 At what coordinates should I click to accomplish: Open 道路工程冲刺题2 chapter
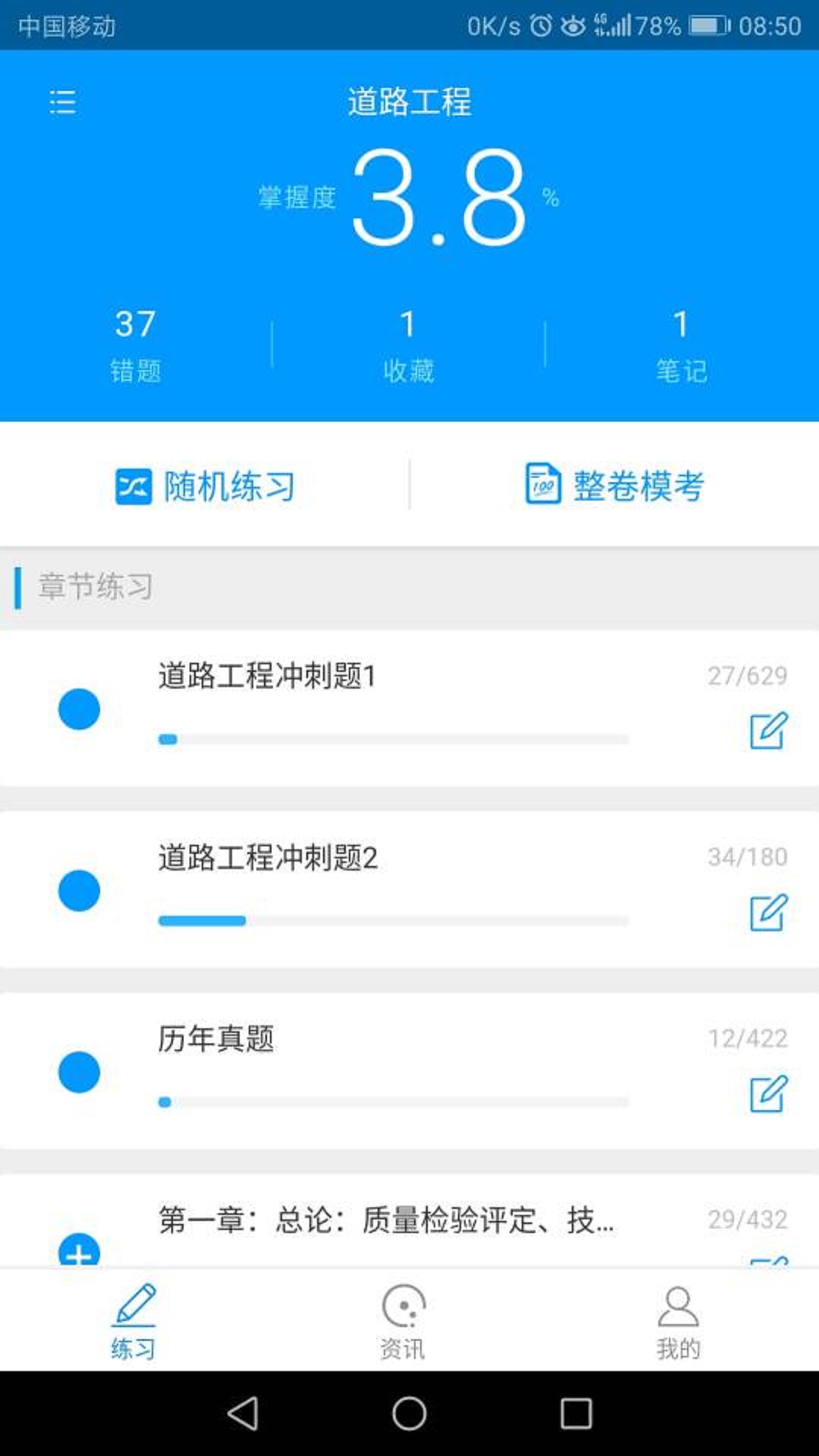click(x=409, y=890)
